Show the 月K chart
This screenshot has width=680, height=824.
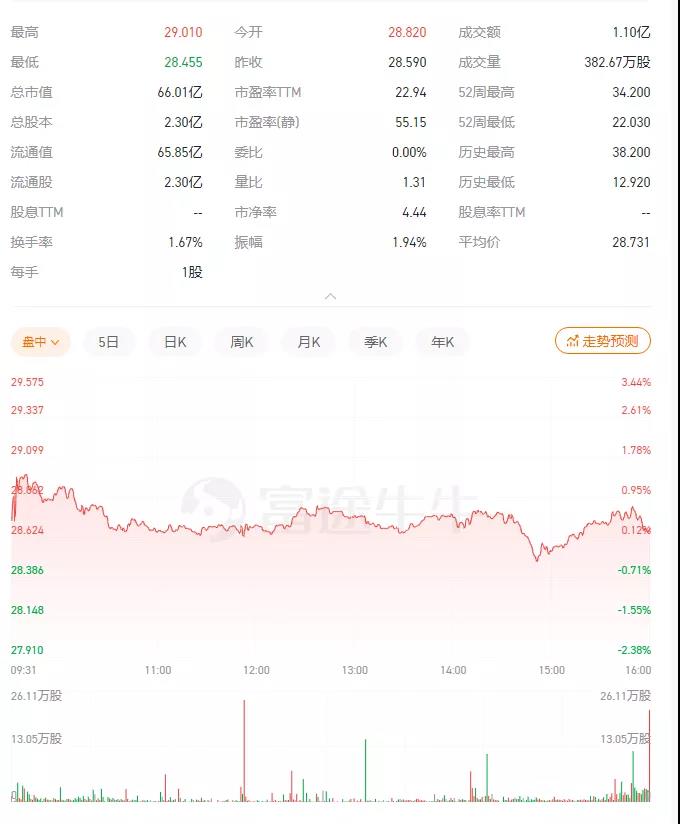[x=309, y=342]
